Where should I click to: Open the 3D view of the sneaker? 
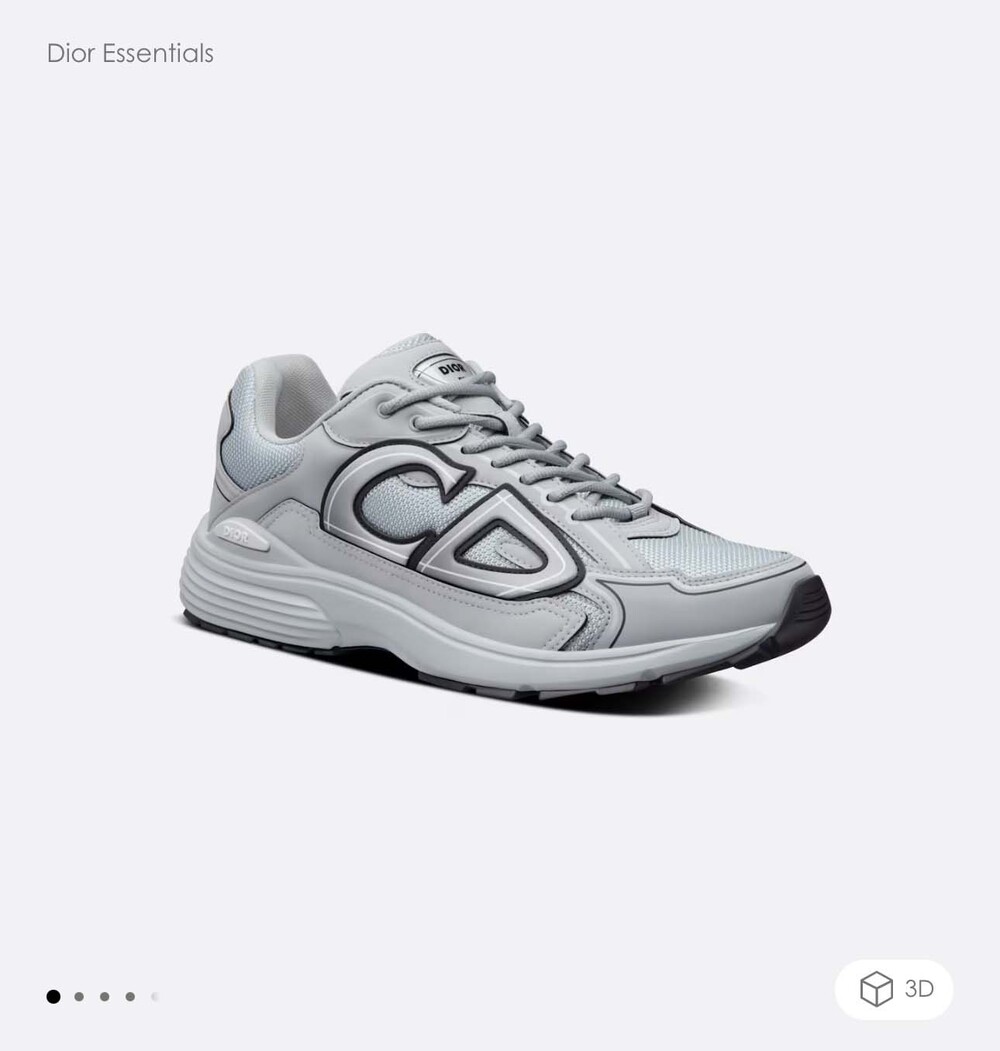pos(893,989)
